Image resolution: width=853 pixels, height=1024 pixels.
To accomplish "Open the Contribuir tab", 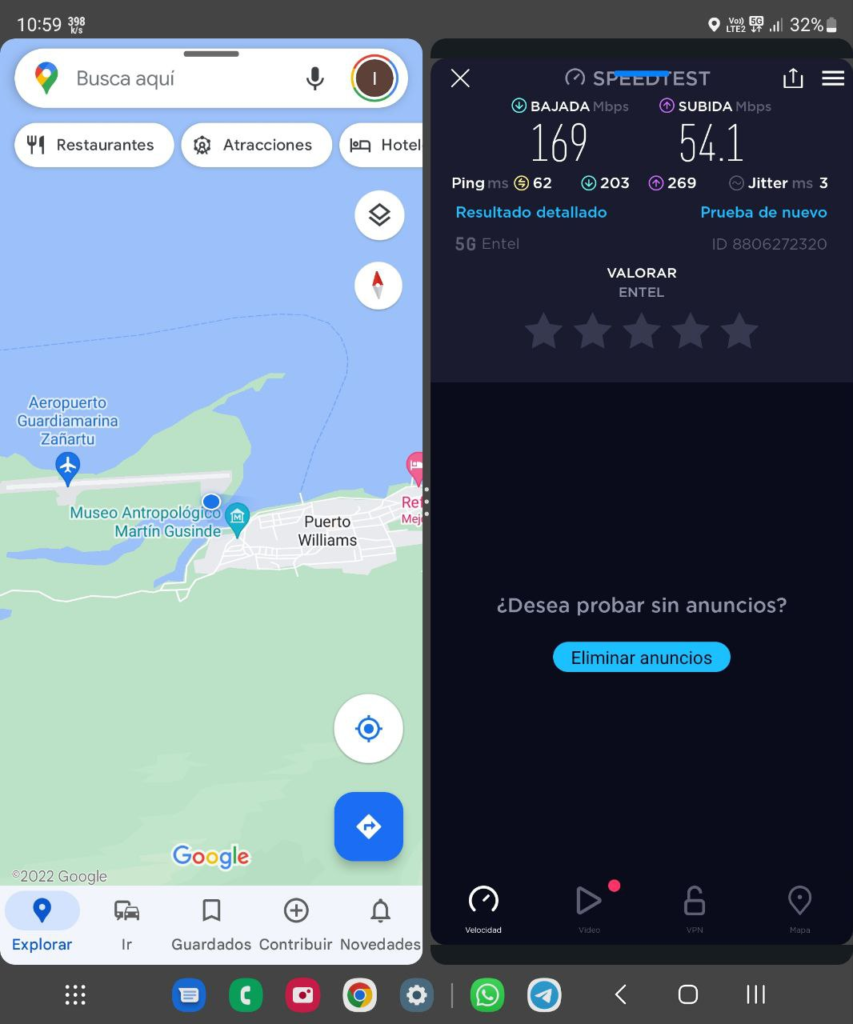I will coord(295,922).
